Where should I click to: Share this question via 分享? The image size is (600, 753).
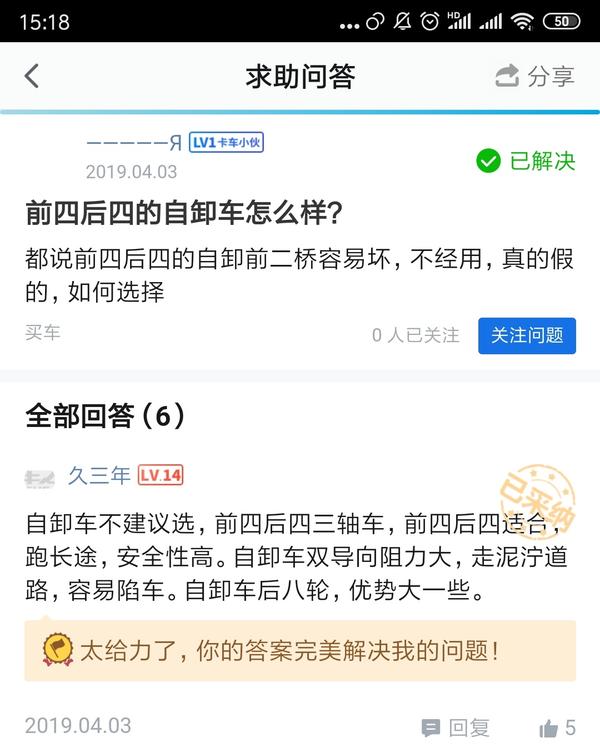pyautogui.click(x=535, y=76)
